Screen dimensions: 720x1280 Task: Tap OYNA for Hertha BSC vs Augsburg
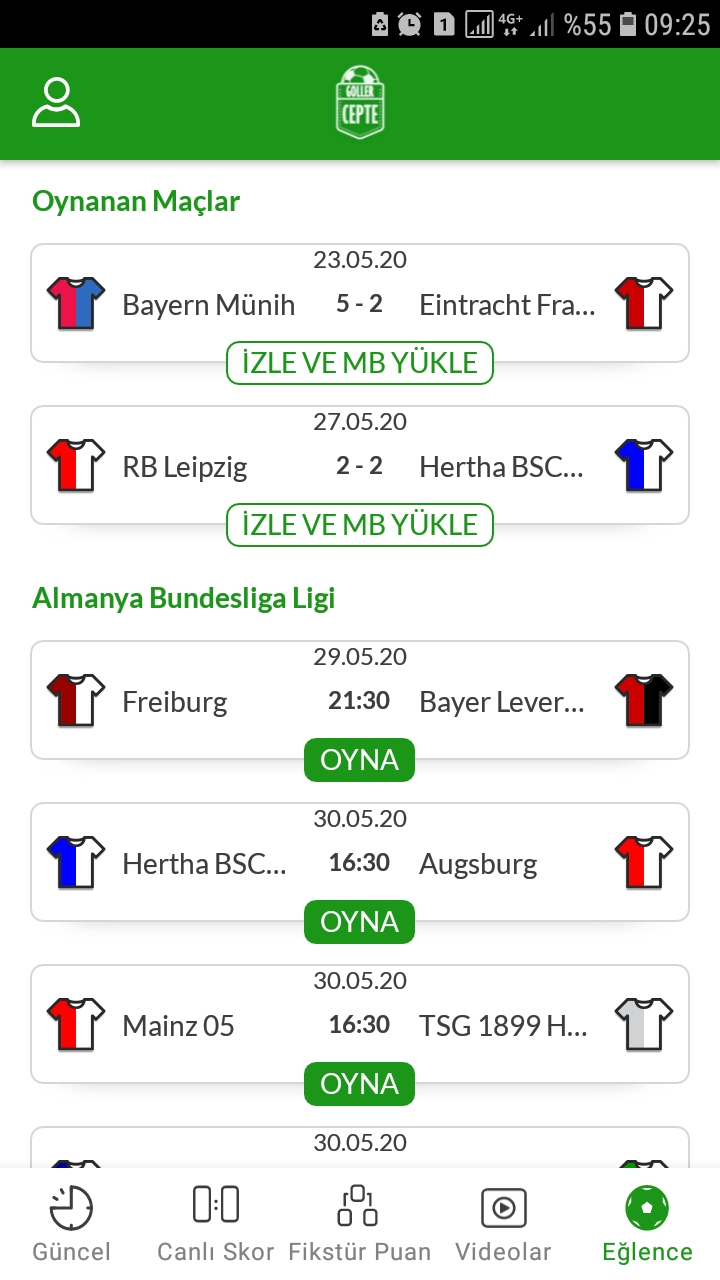tap(360, 922)
